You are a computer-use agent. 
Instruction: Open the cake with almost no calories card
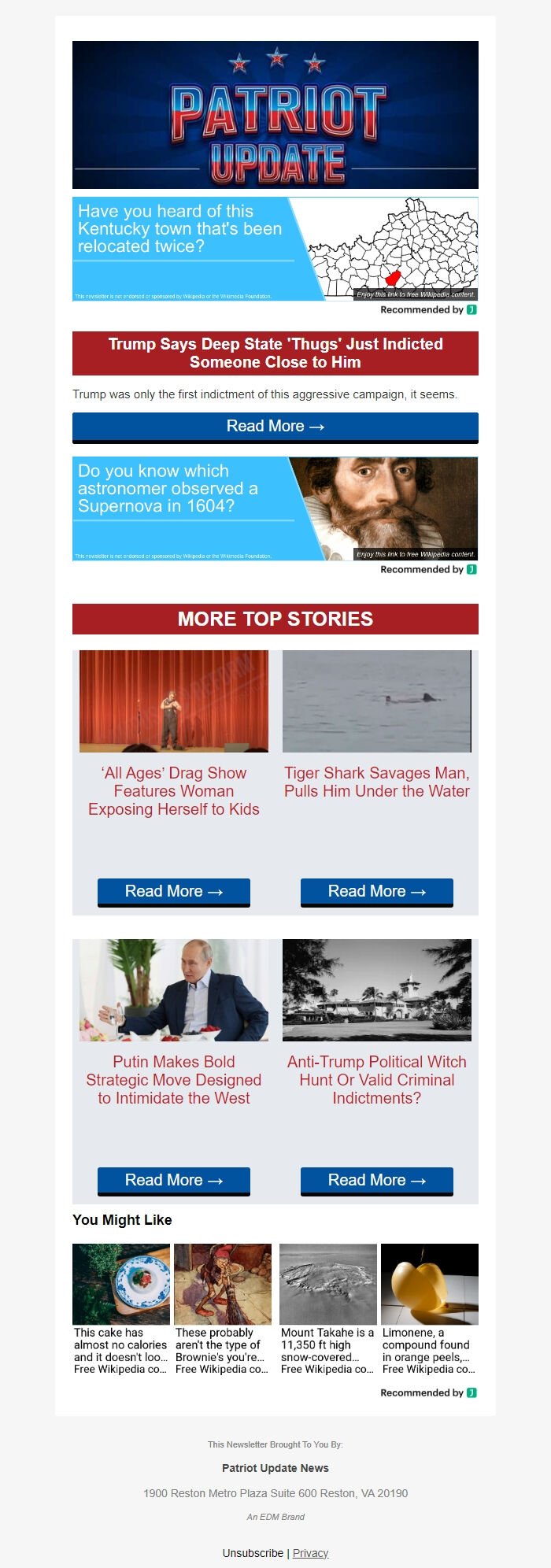click(121, 1310)
